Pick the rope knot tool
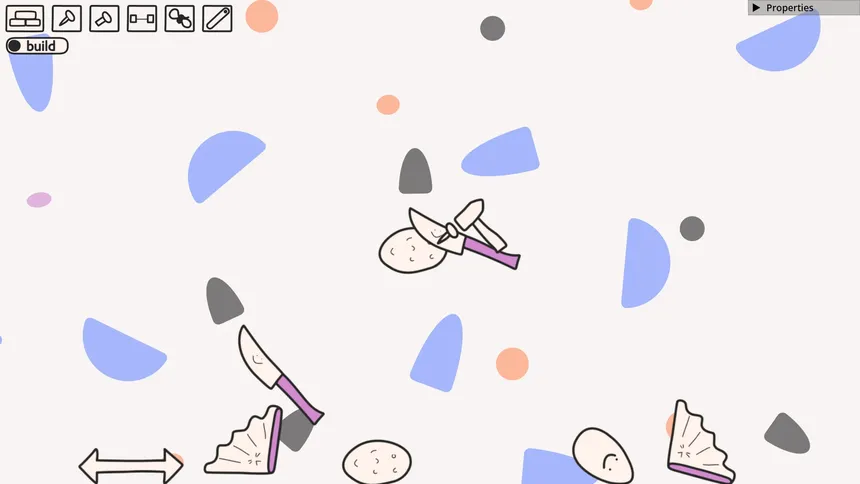Image resolution: width=860 pixels, height=484 pixels. (x=180, y=18)
